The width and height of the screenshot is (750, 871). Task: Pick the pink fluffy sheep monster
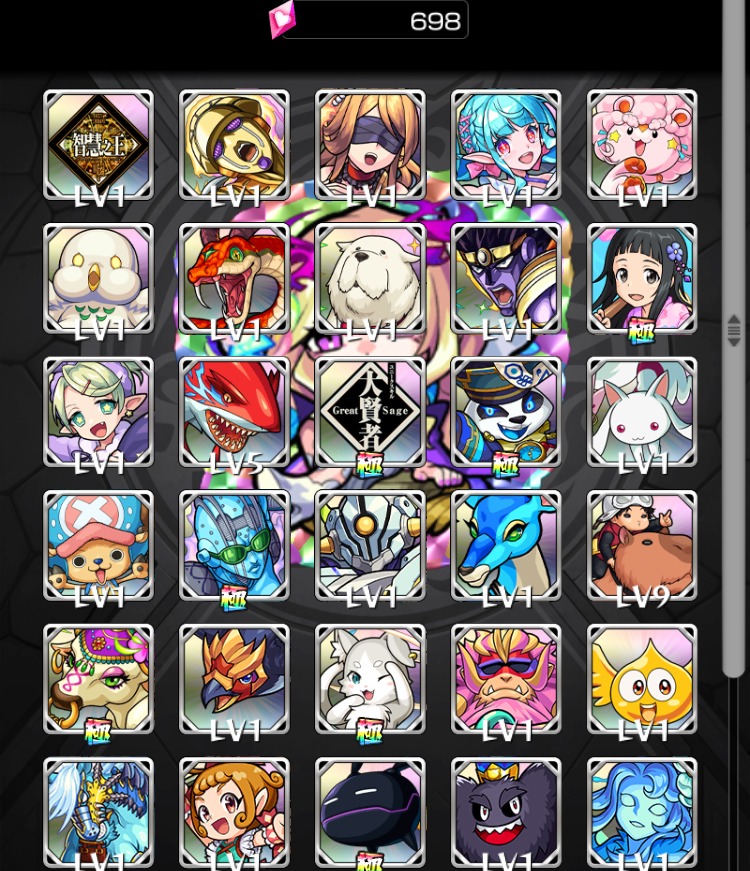tap(642, 144)
